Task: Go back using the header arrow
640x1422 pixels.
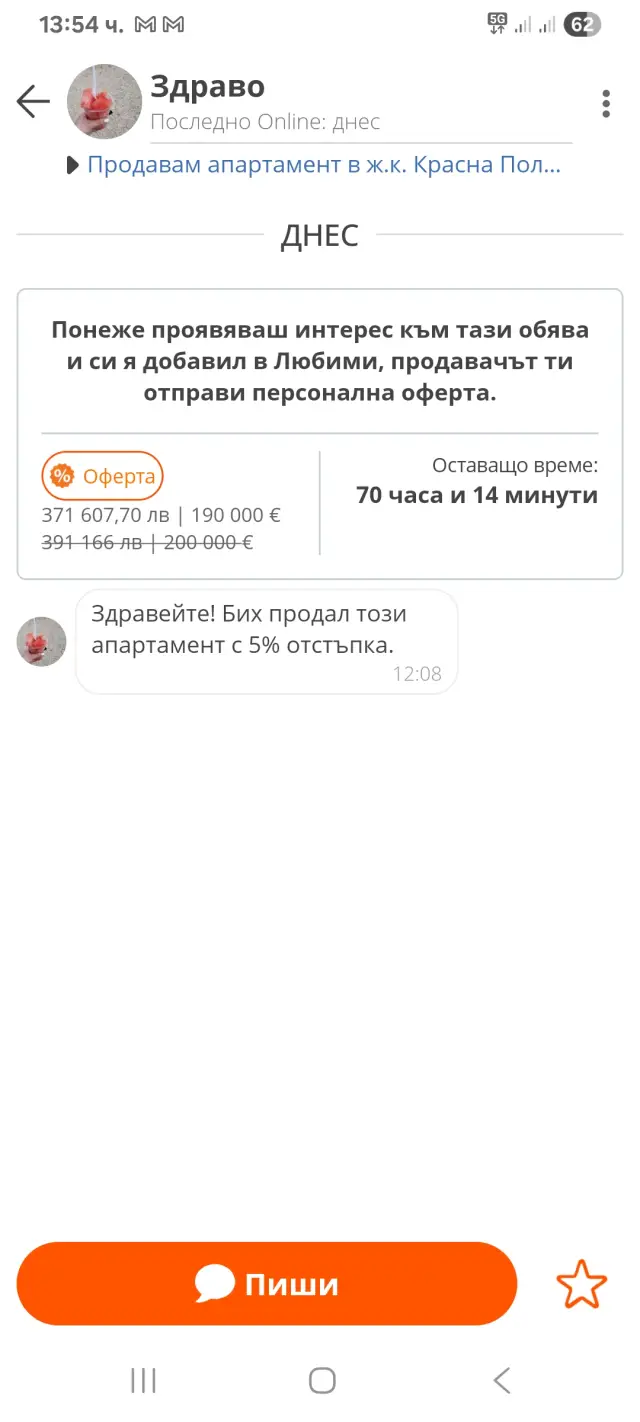Action: tap(33, 102)
